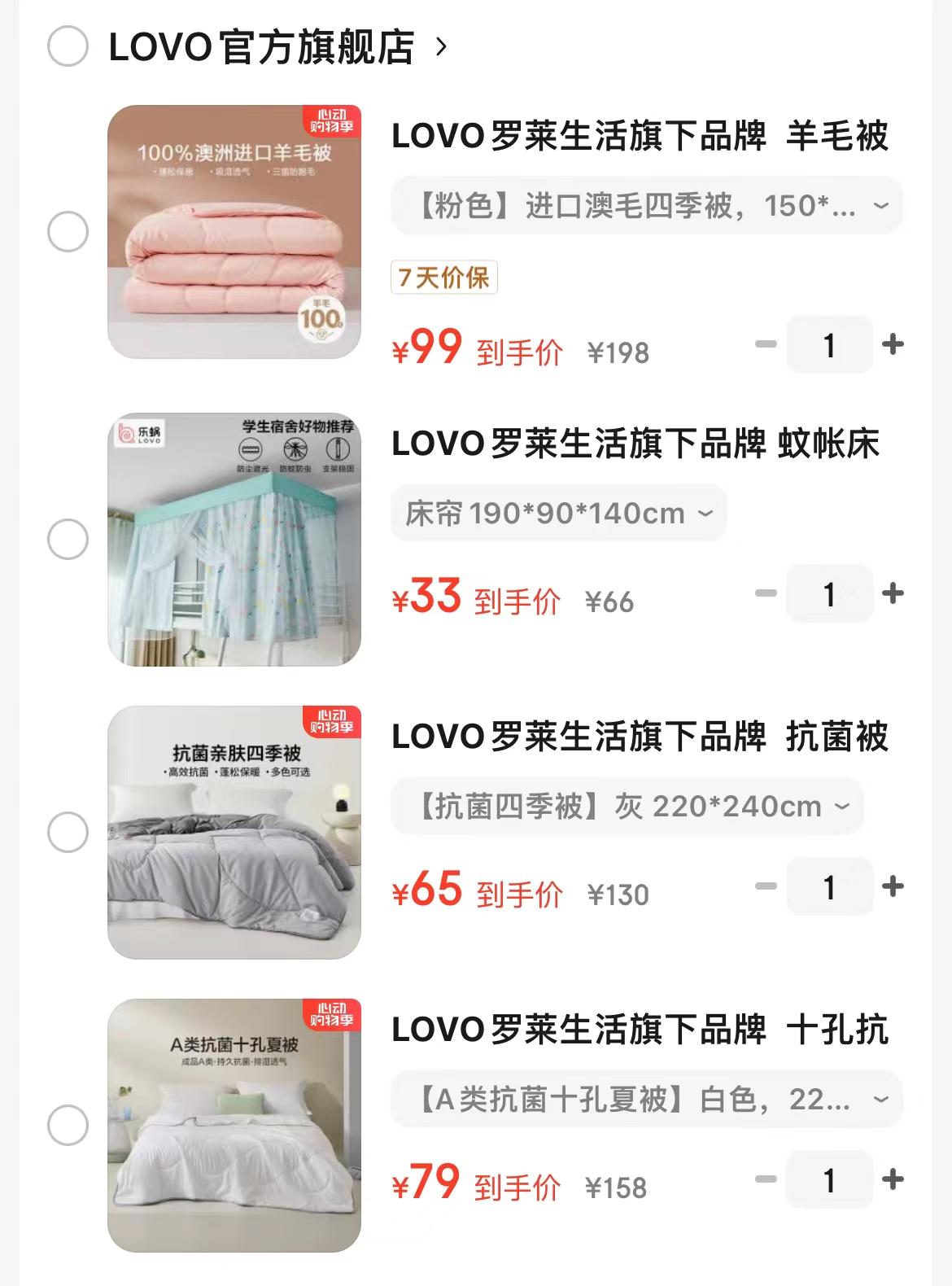Image resolution: width=952 pixels, height=1286 pixels.
Task: Increase the 十孔抗 quilt quantity
Action: (x=893, y=1179)
